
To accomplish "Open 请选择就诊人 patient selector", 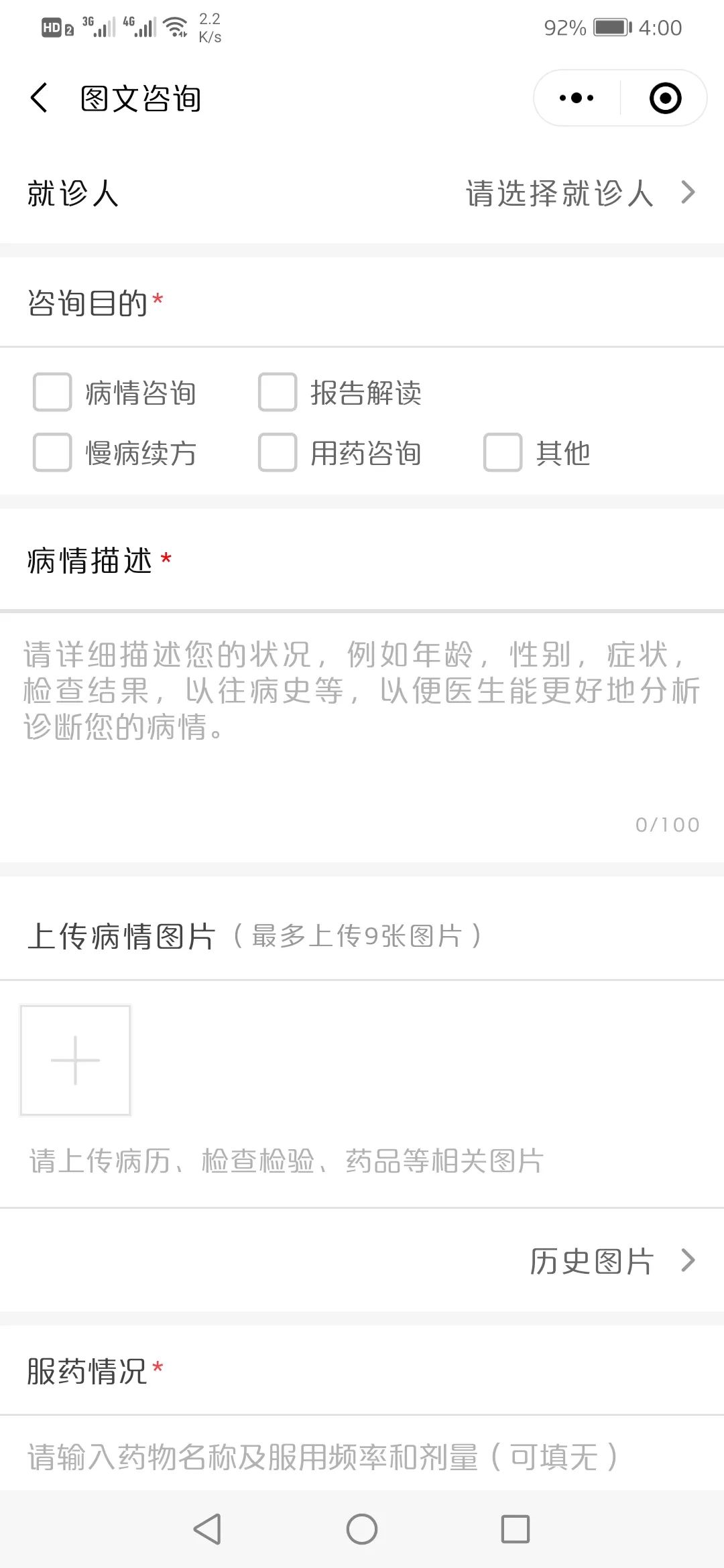I will coord(580,193).
